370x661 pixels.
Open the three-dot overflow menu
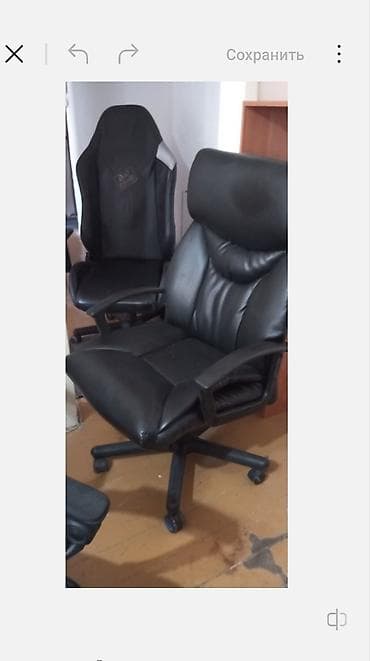[x=339, y=54]
